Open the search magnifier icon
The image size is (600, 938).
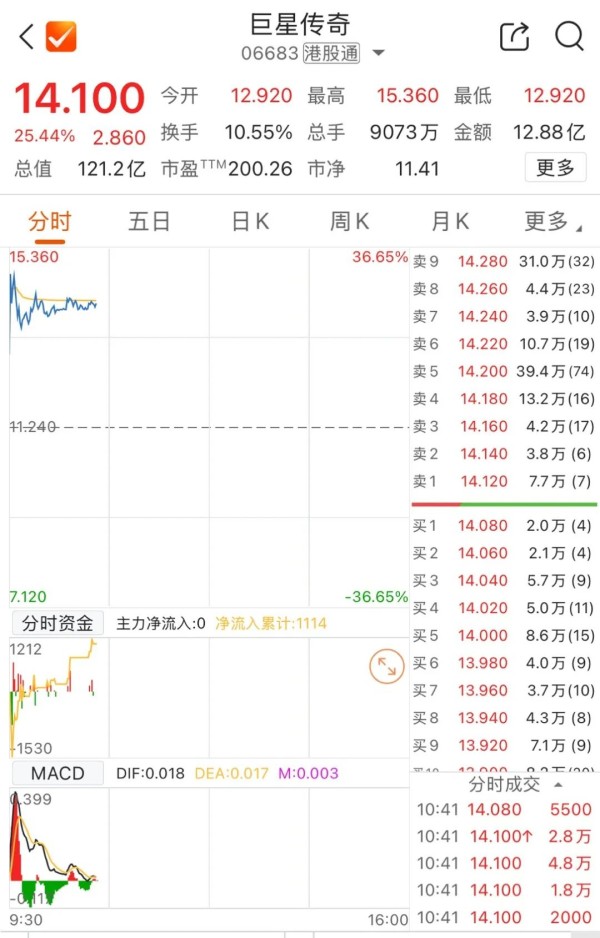point(569,37)
